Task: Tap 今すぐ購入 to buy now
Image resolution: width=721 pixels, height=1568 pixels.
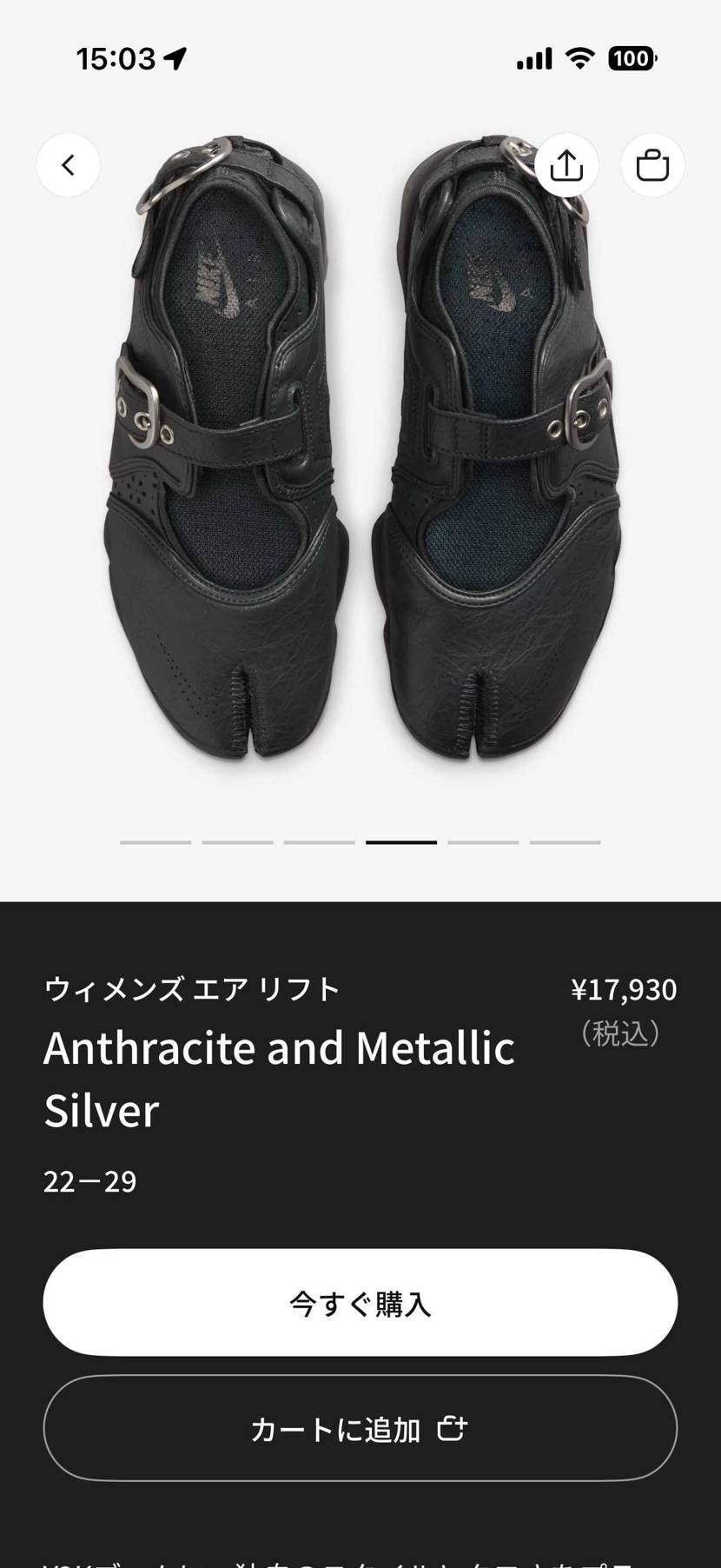Action: click(360, 1302)
